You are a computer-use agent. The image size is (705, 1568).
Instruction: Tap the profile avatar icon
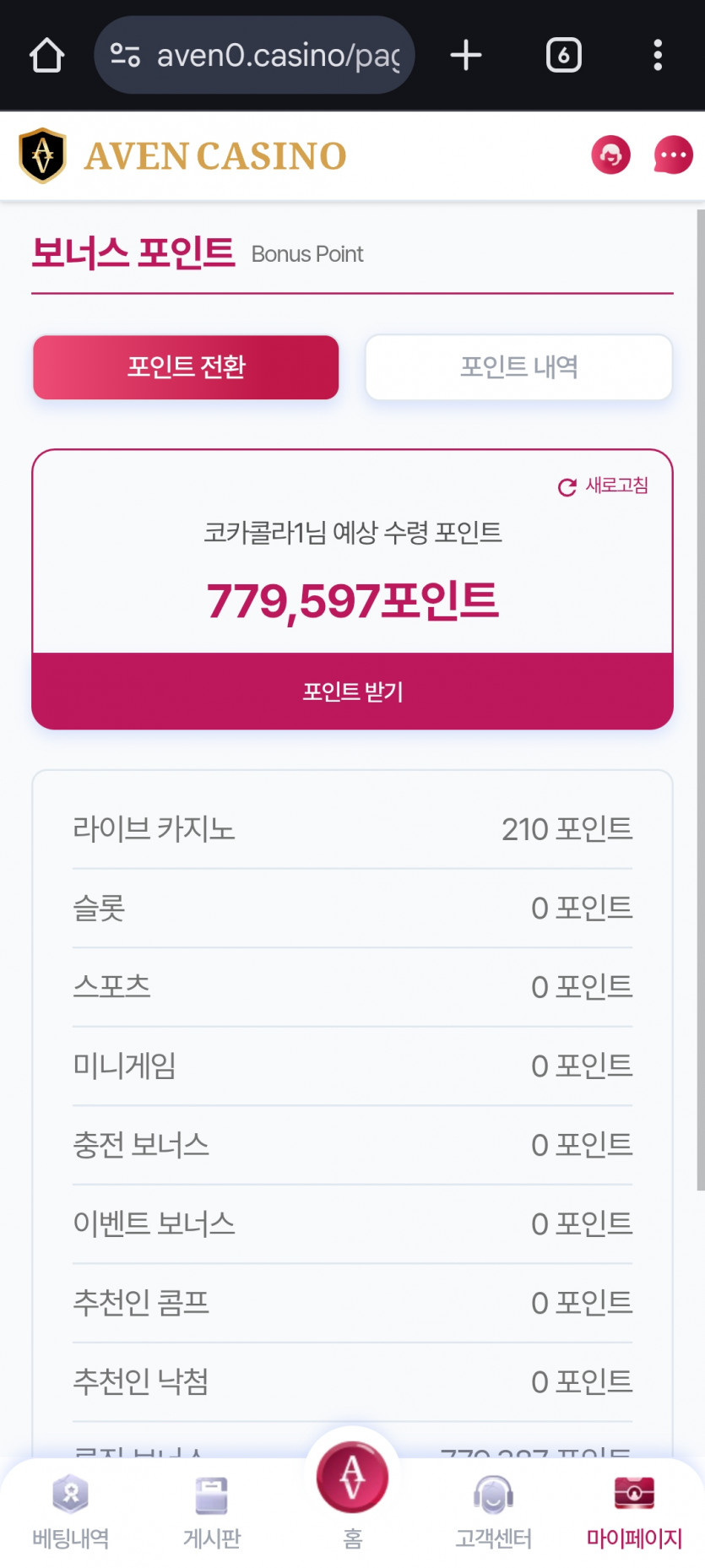[x=610, y=155]
